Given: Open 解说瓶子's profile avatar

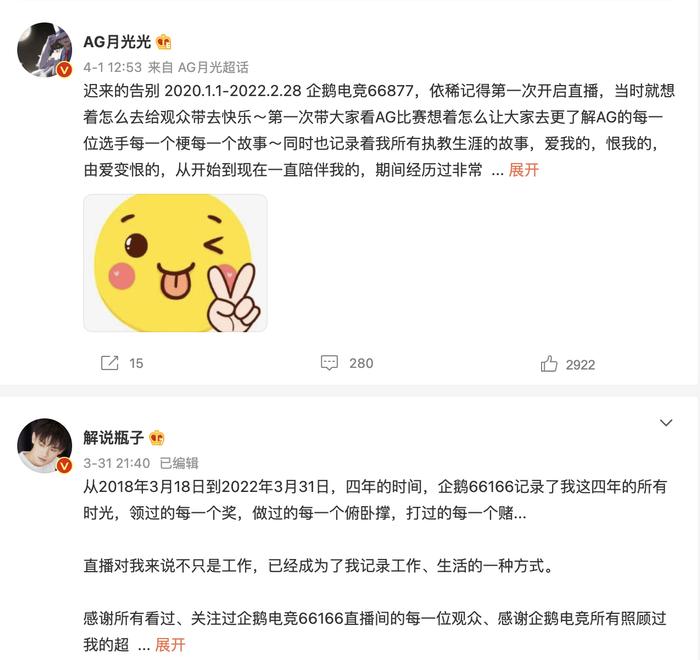Looking at the screenshot, I should (44, 446).
